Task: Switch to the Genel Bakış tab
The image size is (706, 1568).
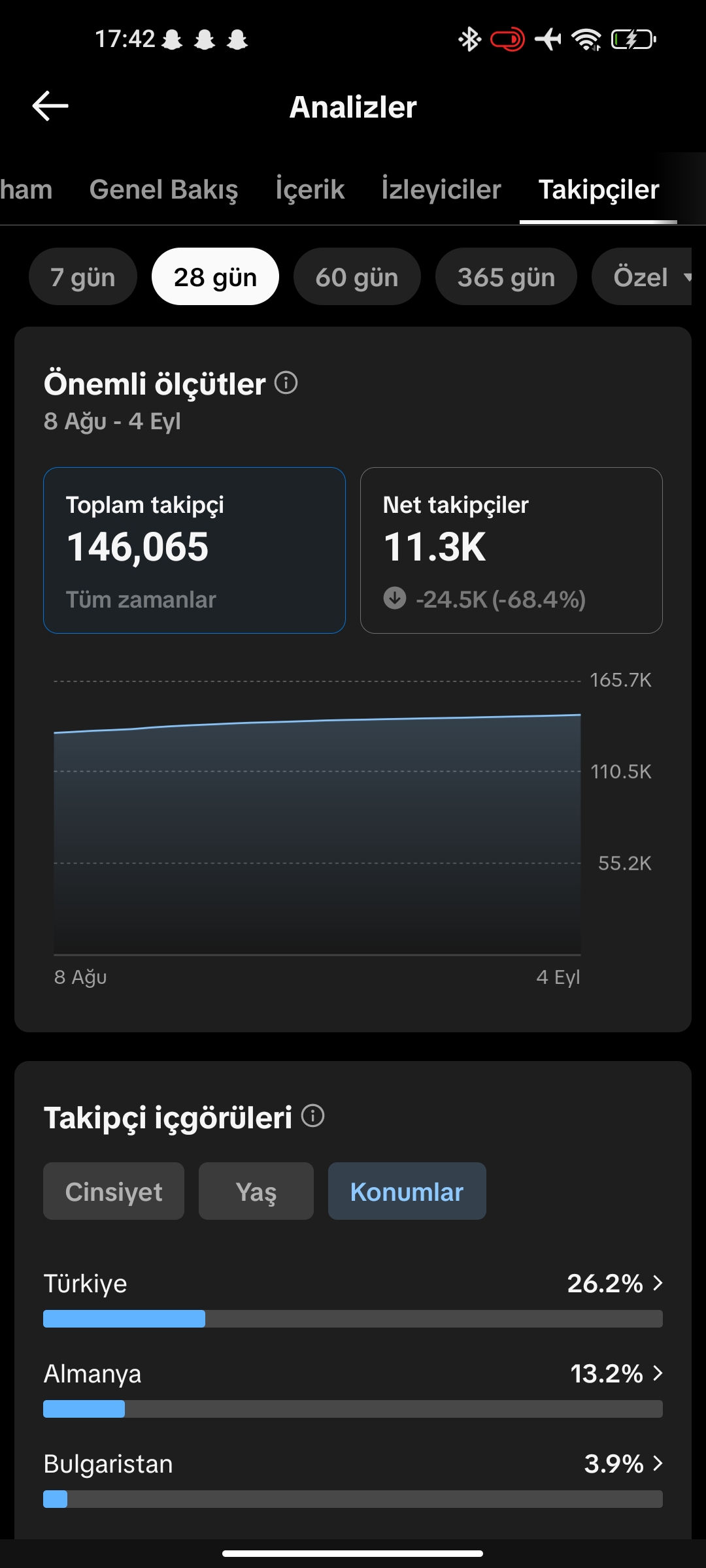Action: coord(163,189)
